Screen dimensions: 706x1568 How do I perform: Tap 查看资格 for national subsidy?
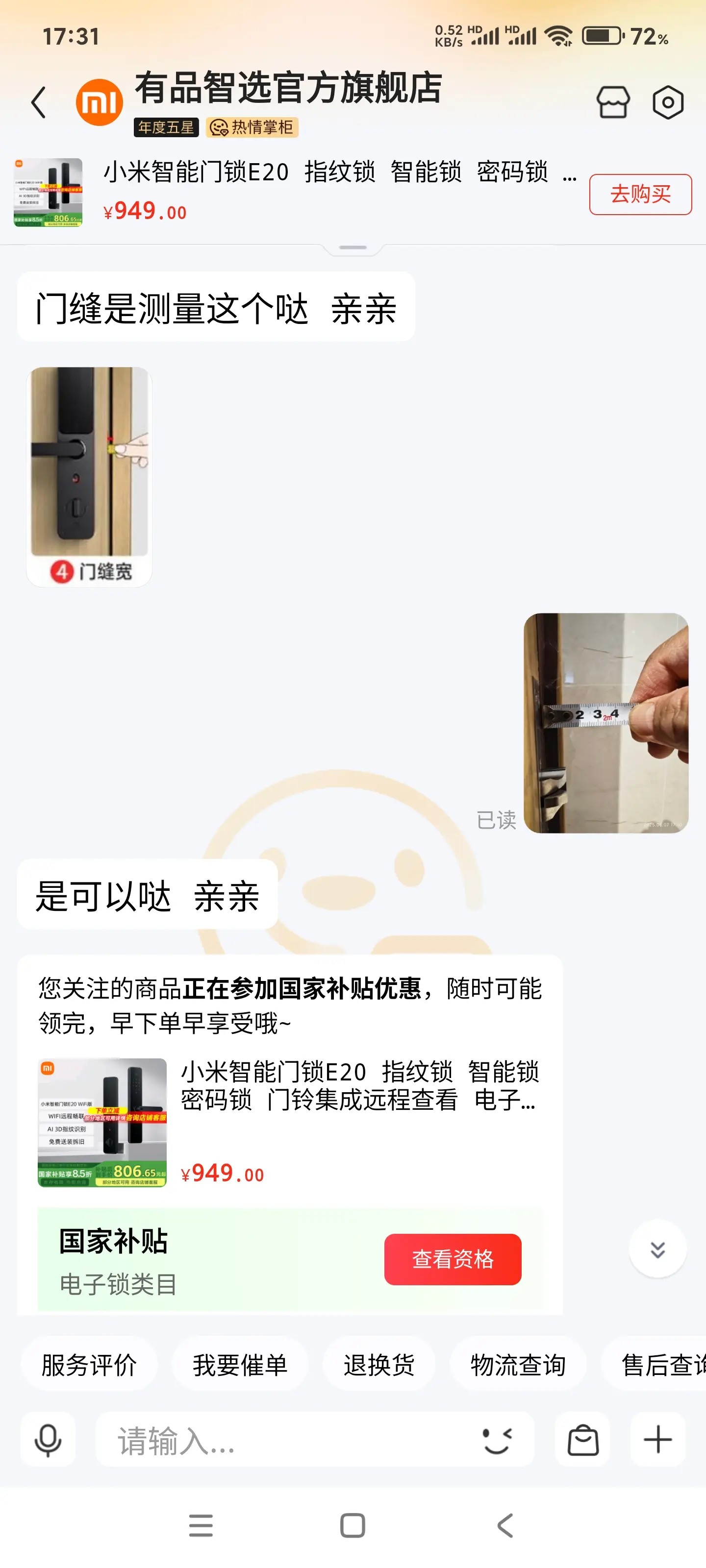pos(452,1259)
